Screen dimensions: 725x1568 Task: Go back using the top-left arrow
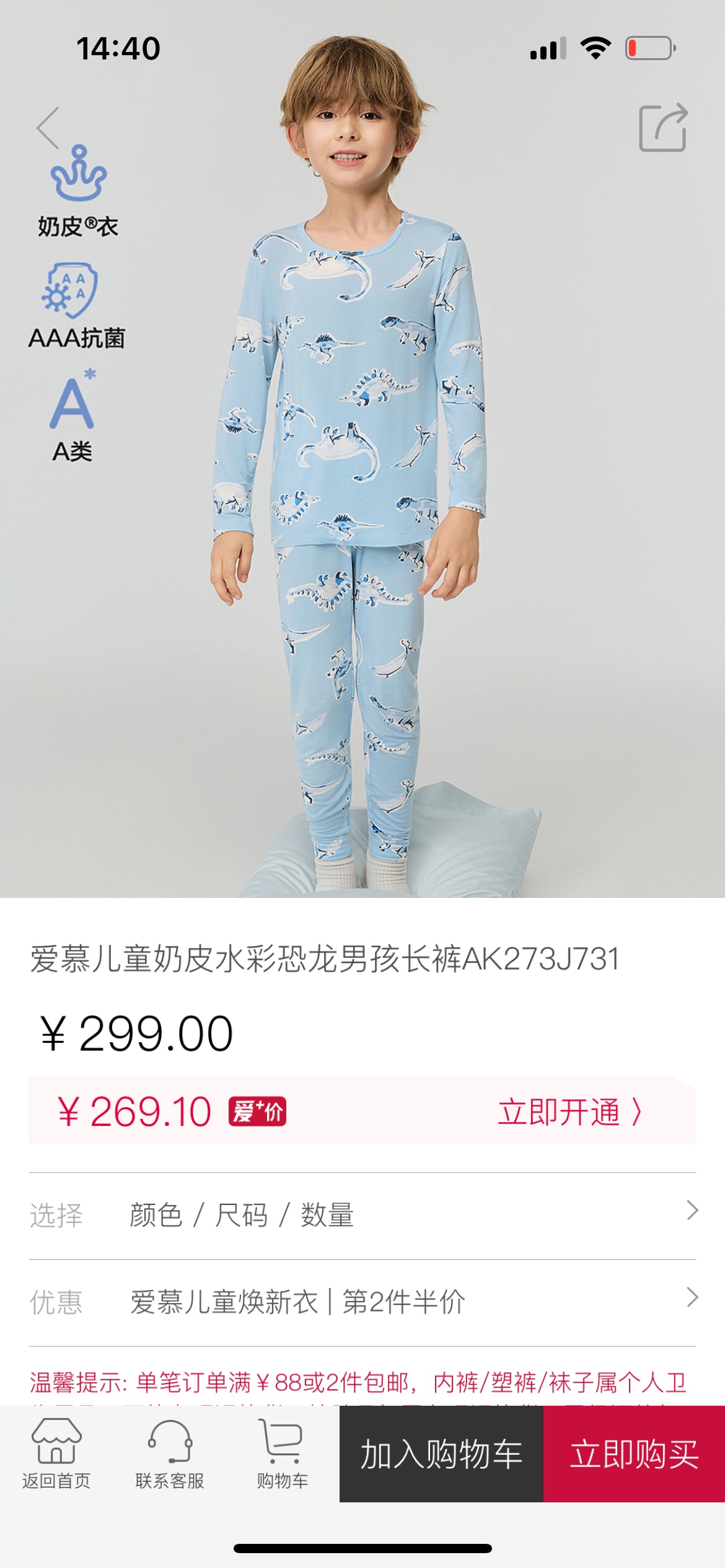(48, 128)
